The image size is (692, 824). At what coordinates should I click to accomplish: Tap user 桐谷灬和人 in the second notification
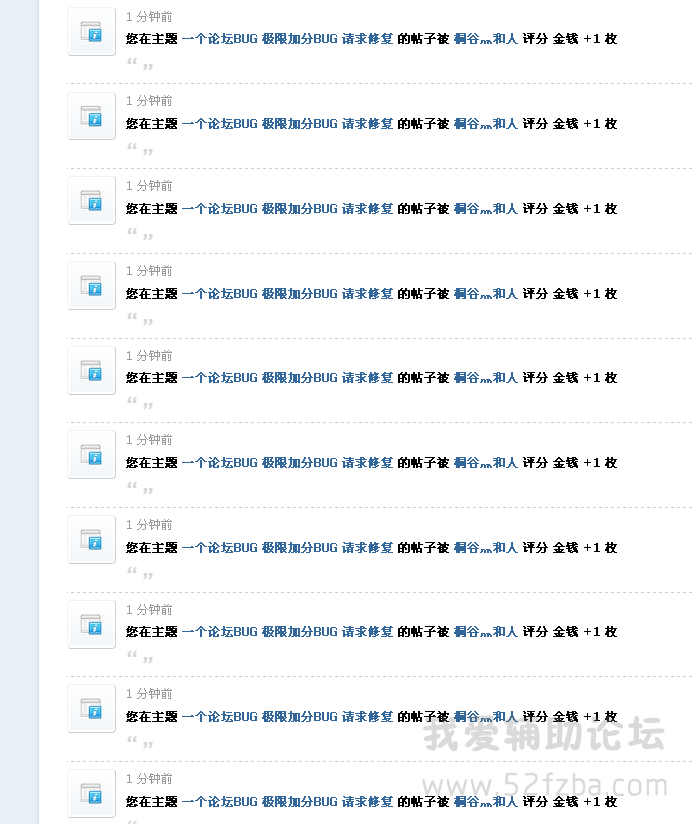tap(485, 124)
